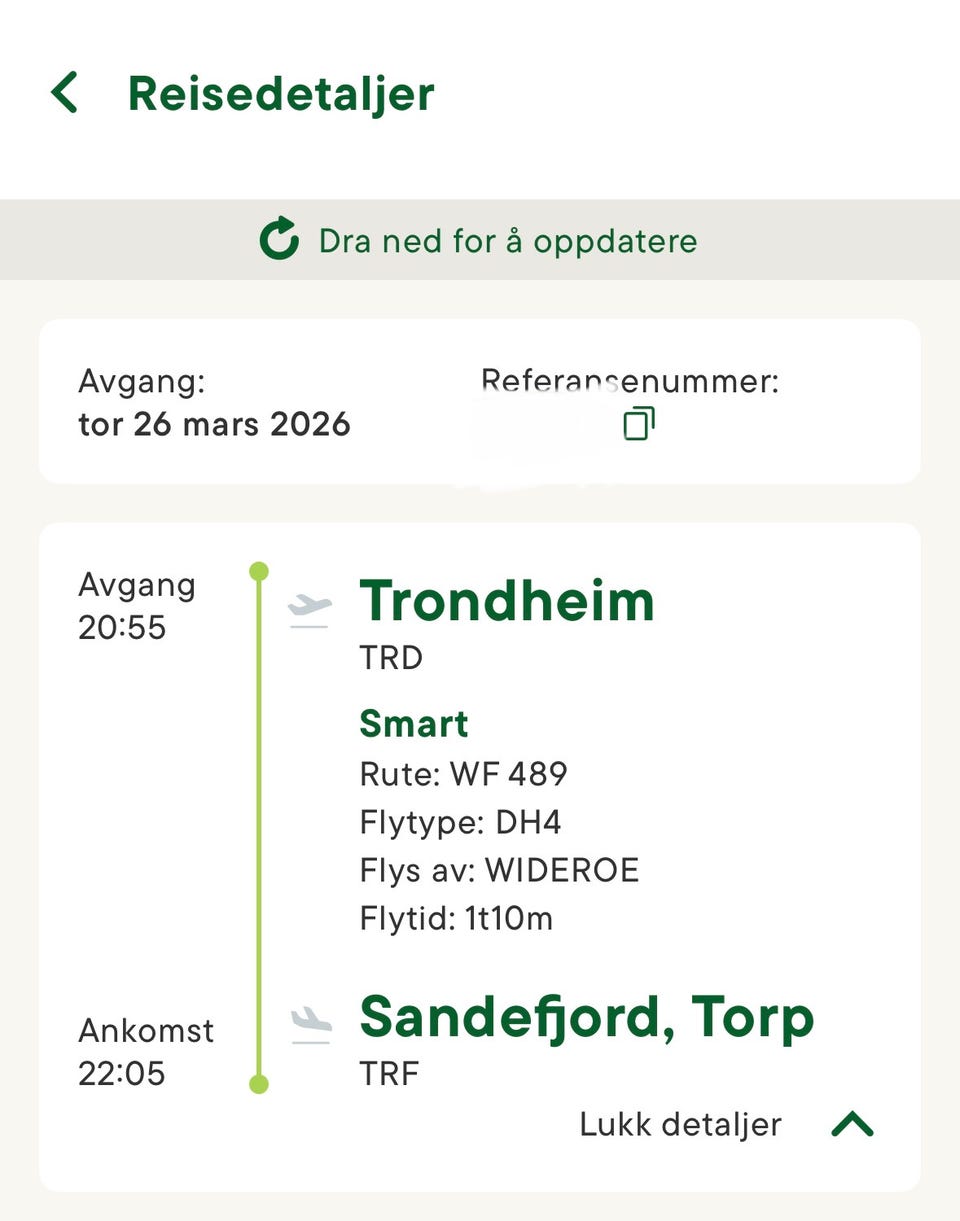
Task: Click the green timeline bar between airports
Action: point(259,830)
